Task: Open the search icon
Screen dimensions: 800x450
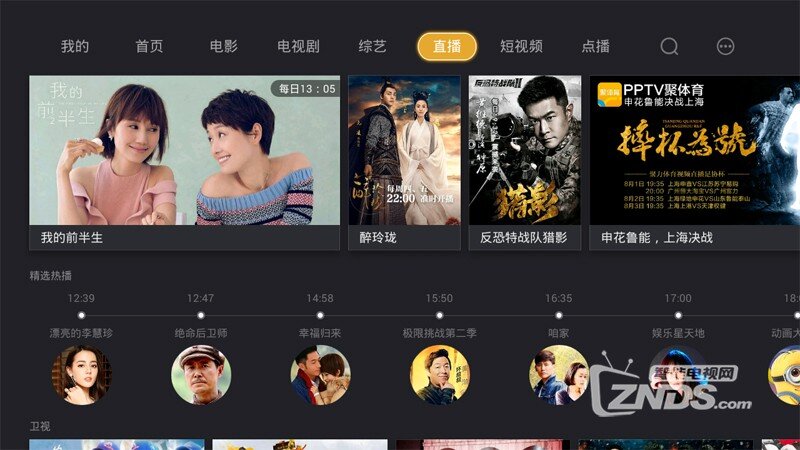Action: click(669, 46)
